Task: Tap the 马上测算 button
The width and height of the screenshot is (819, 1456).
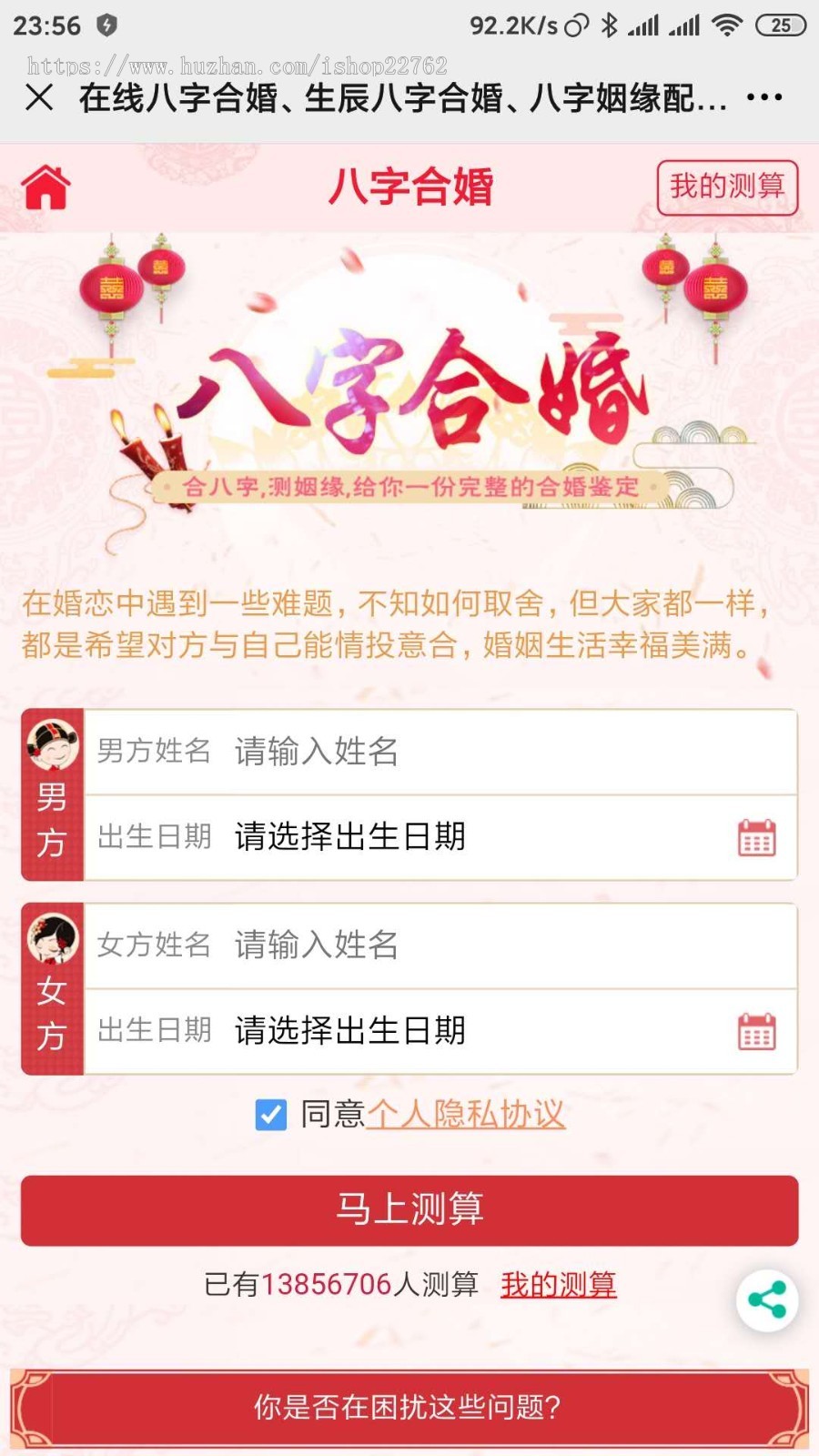Action: [x=409, y=1210]
